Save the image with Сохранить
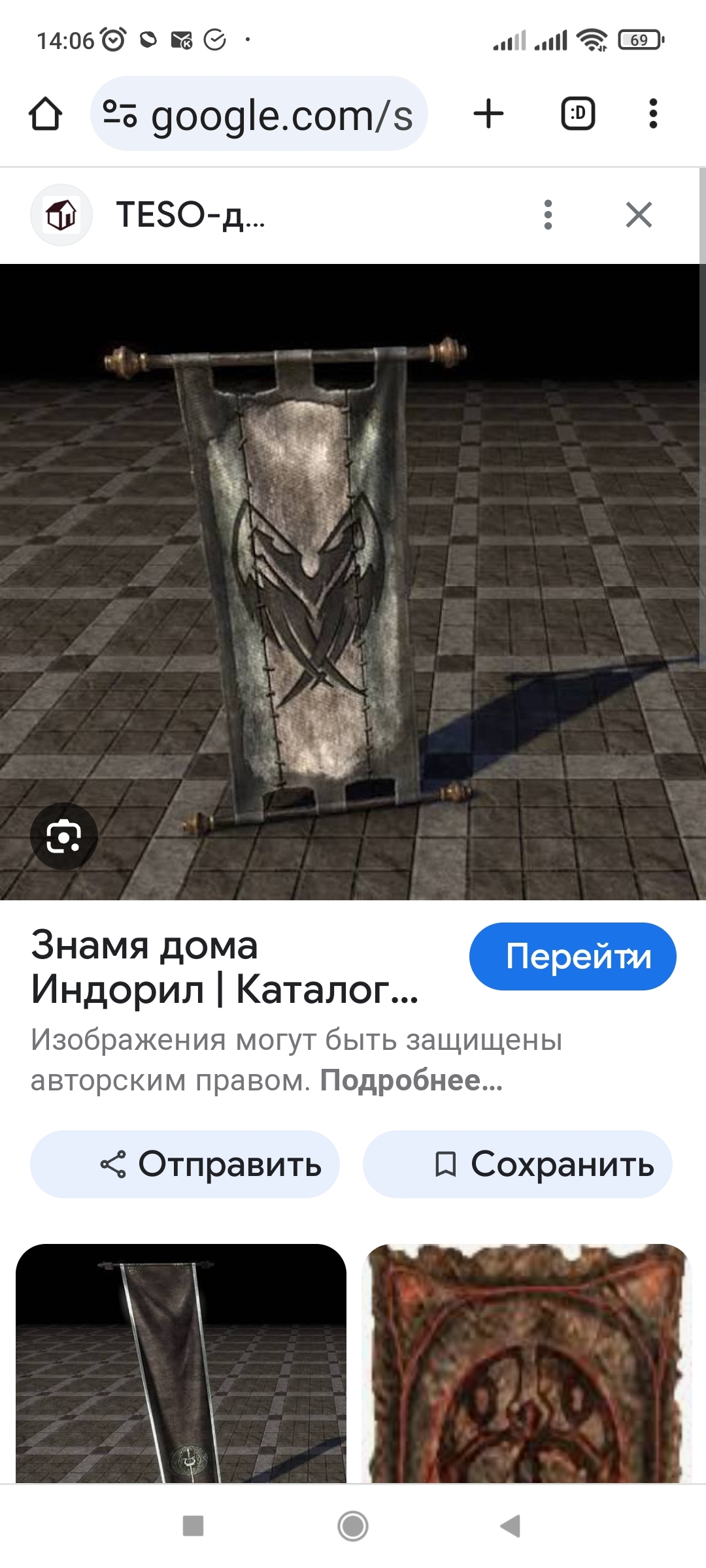Viewport: 706px width, 1568px height. [x=517, y=1164]
